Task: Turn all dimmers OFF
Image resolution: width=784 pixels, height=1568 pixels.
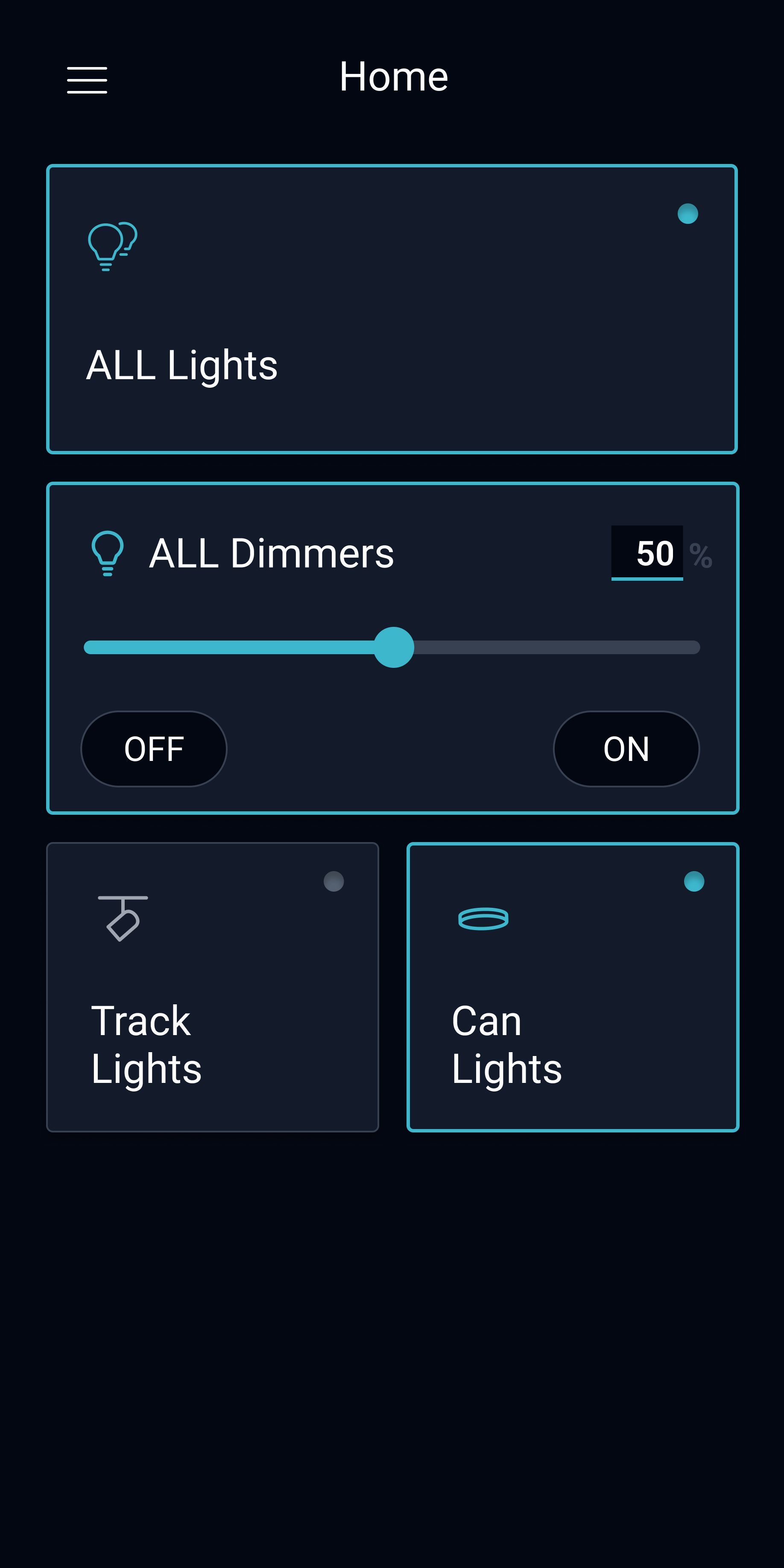Action: (154, 749)
